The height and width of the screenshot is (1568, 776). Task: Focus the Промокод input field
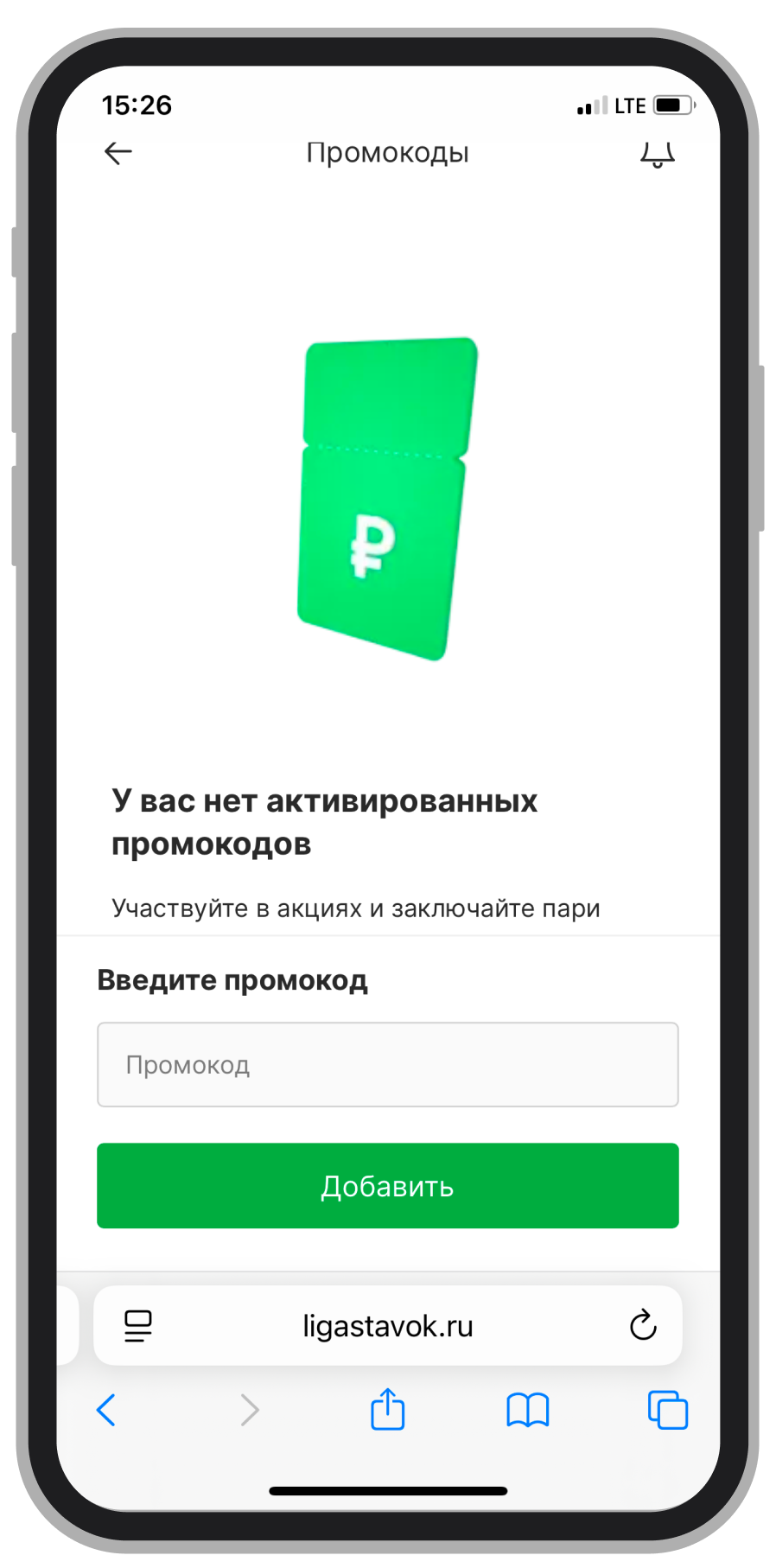click(x=387, y=1064)
